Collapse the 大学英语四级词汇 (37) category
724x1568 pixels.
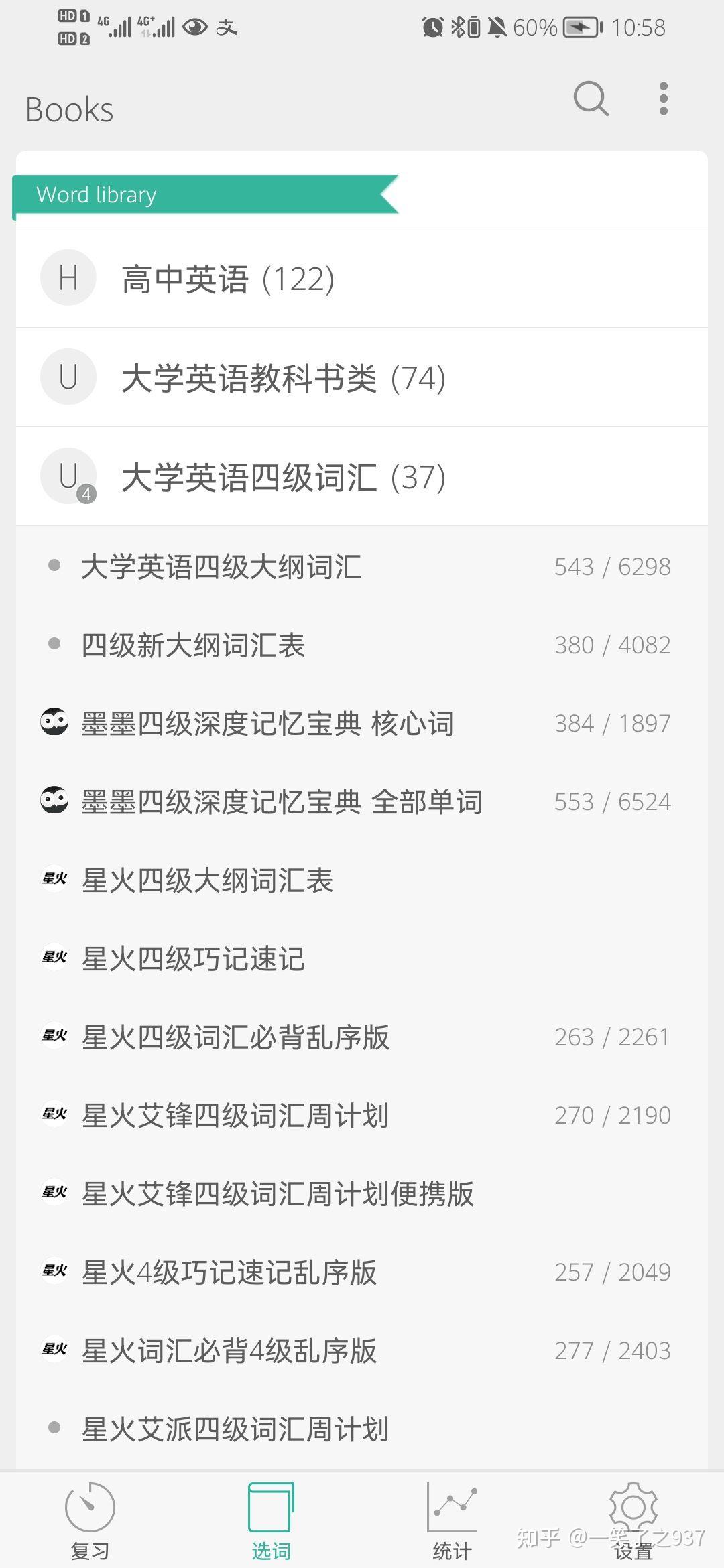pyautogui.click(x=362, y=476)
